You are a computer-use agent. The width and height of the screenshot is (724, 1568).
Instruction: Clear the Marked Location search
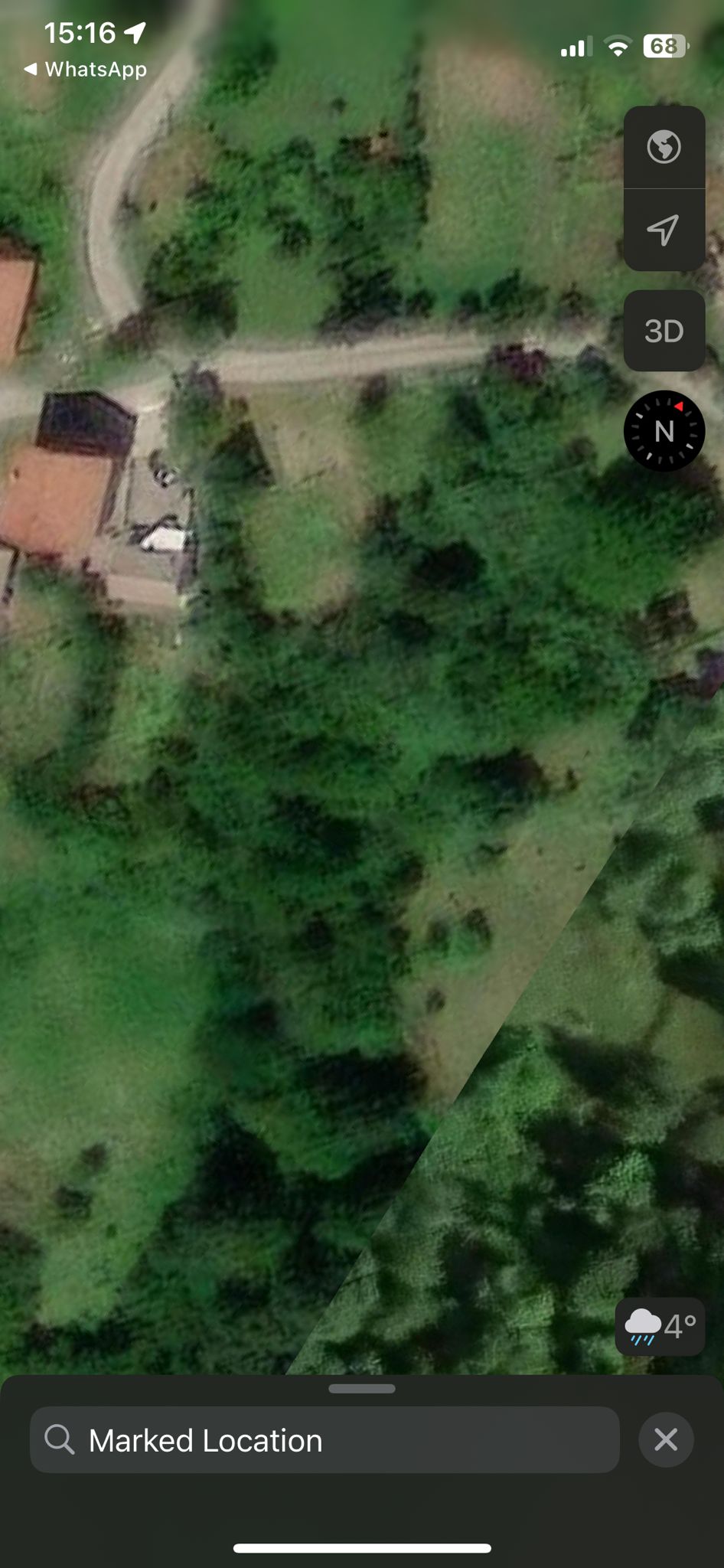coord(666,1439)
